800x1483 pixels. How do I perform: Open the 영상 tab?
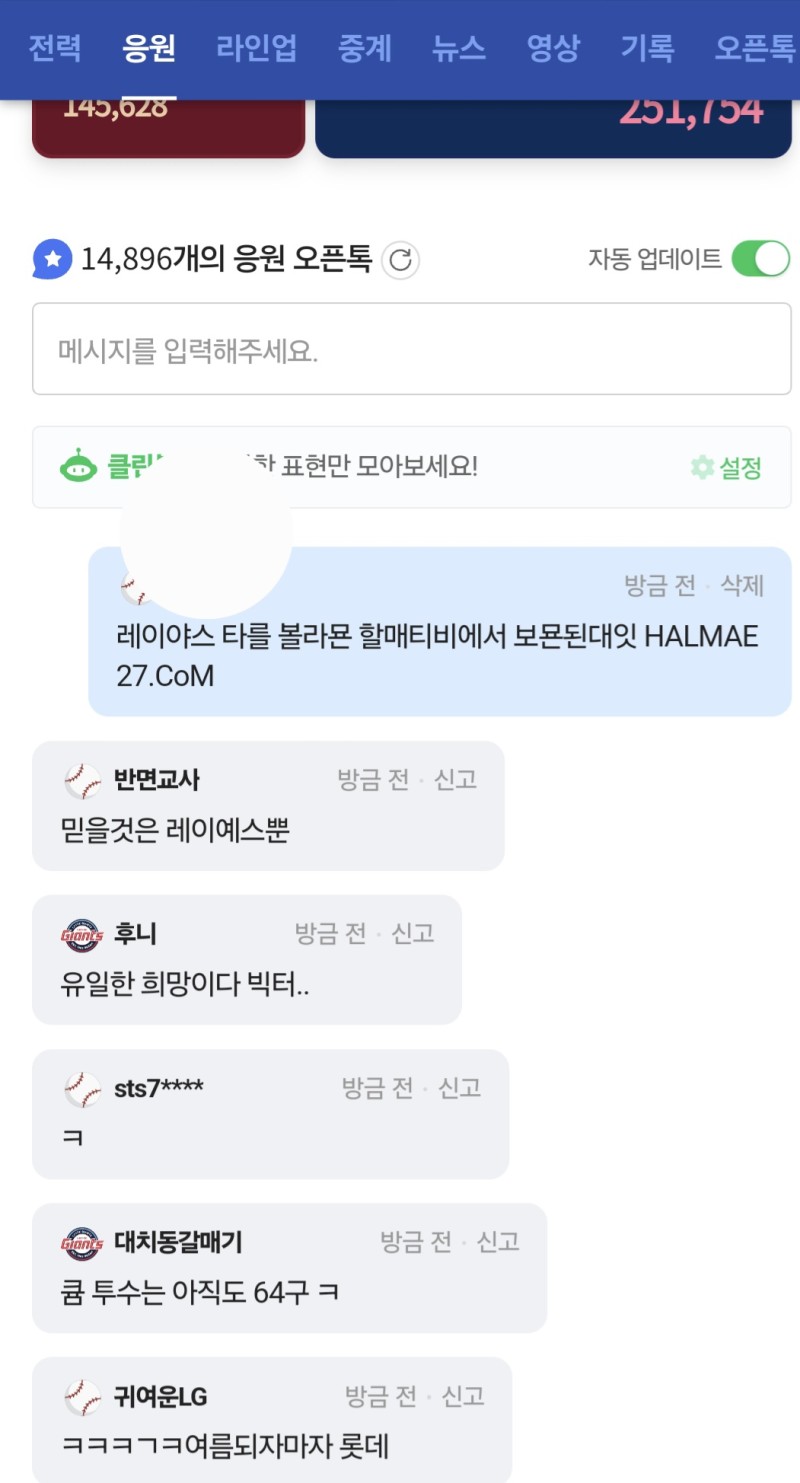coord(553,48)
